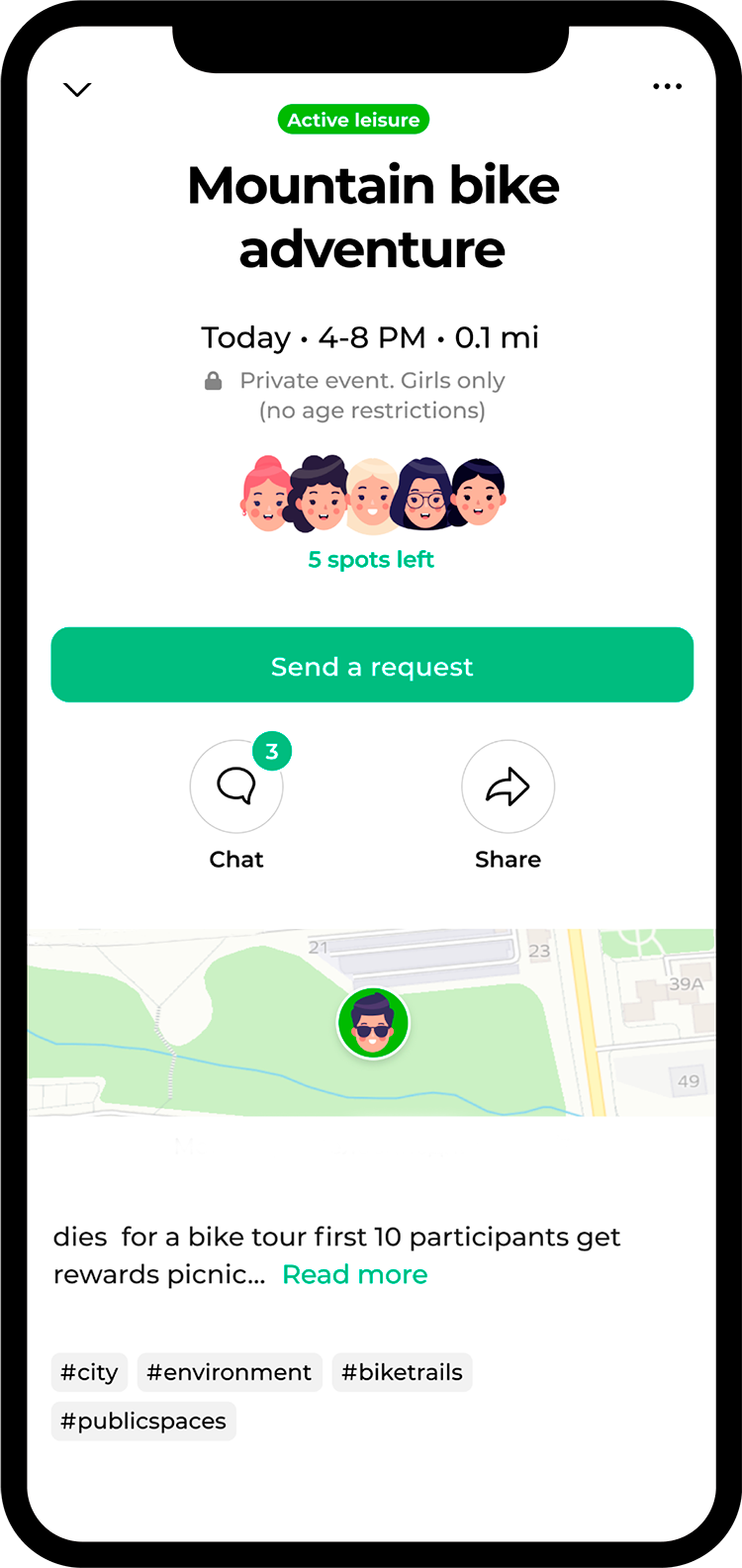Expand description with Read more
742x1568 pixels.
click(354, 1274)
